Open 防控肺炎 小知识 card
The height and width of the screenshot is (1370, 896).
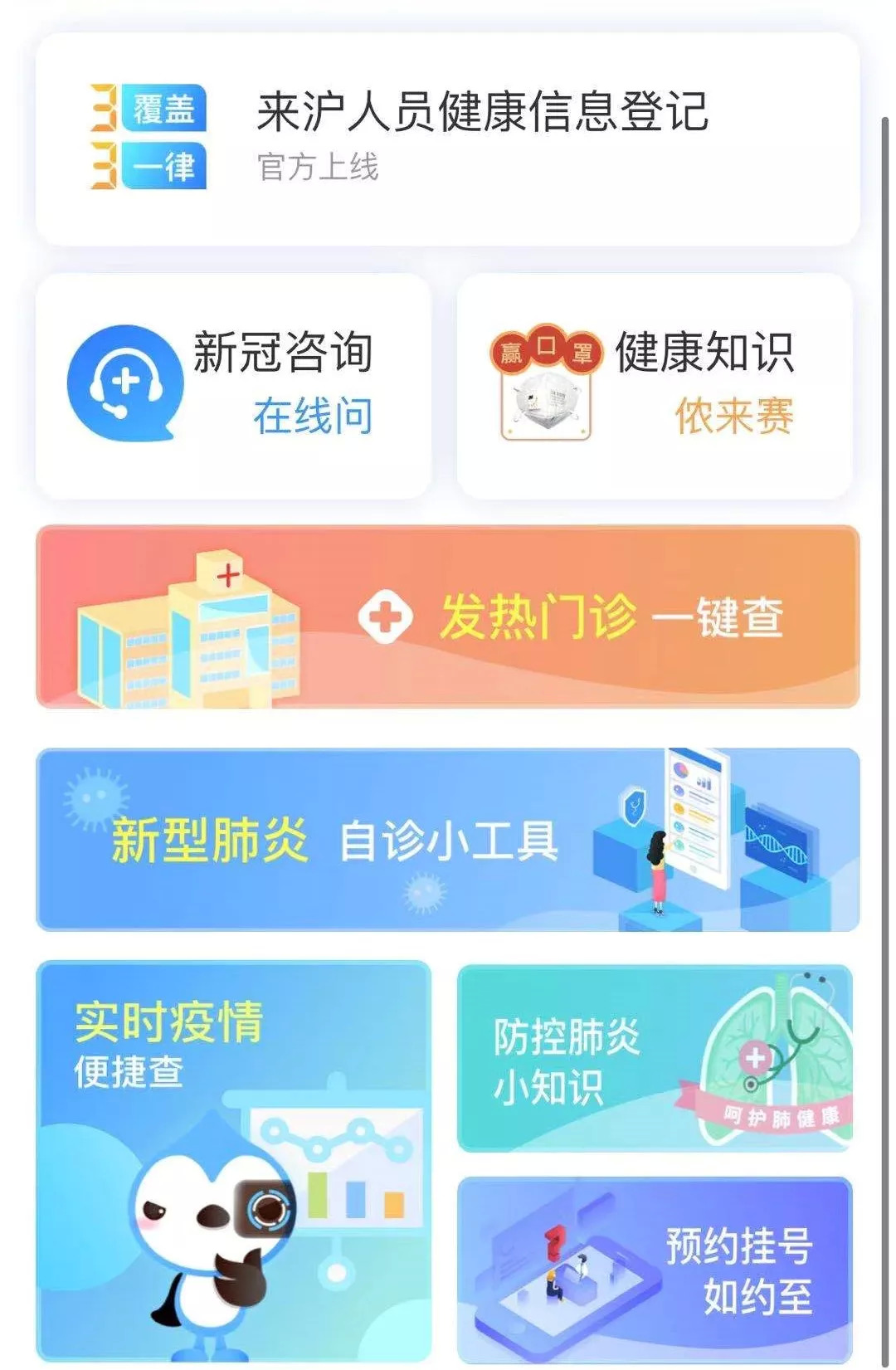[655, 1058]
